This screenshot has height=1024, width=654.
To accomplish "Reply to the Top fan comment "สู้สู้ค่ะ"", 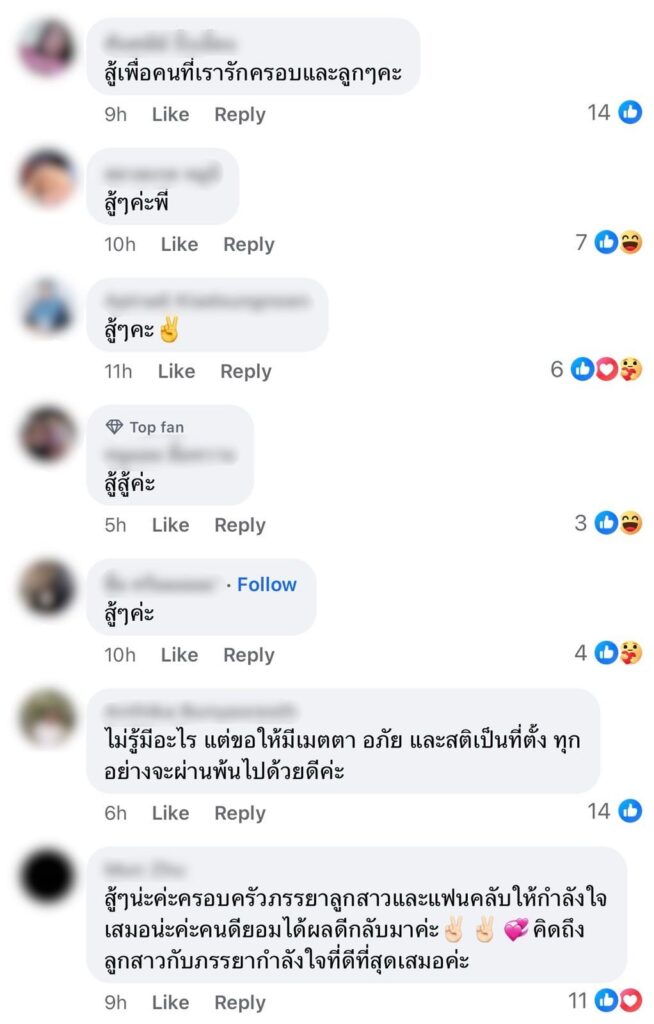I will (240, 525).
